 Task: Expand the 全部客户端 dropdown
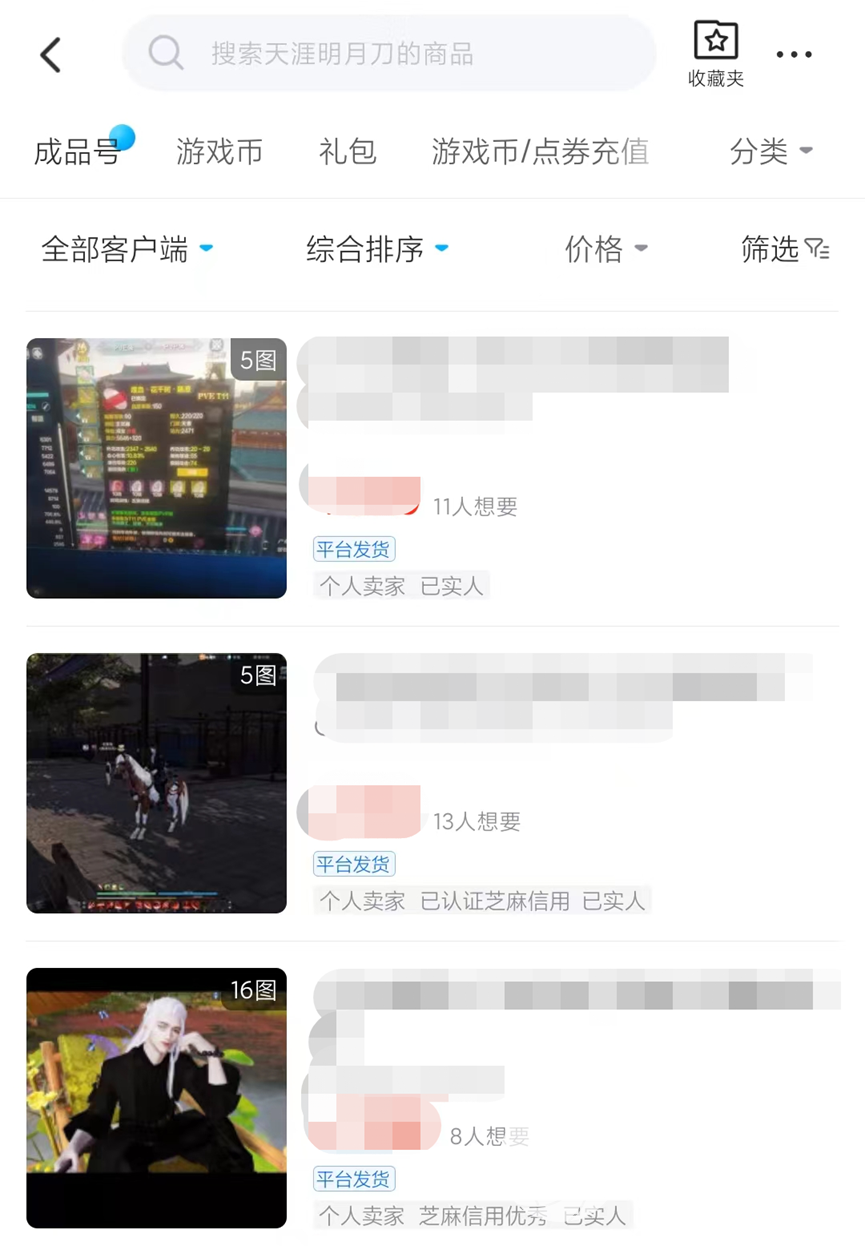126,249
